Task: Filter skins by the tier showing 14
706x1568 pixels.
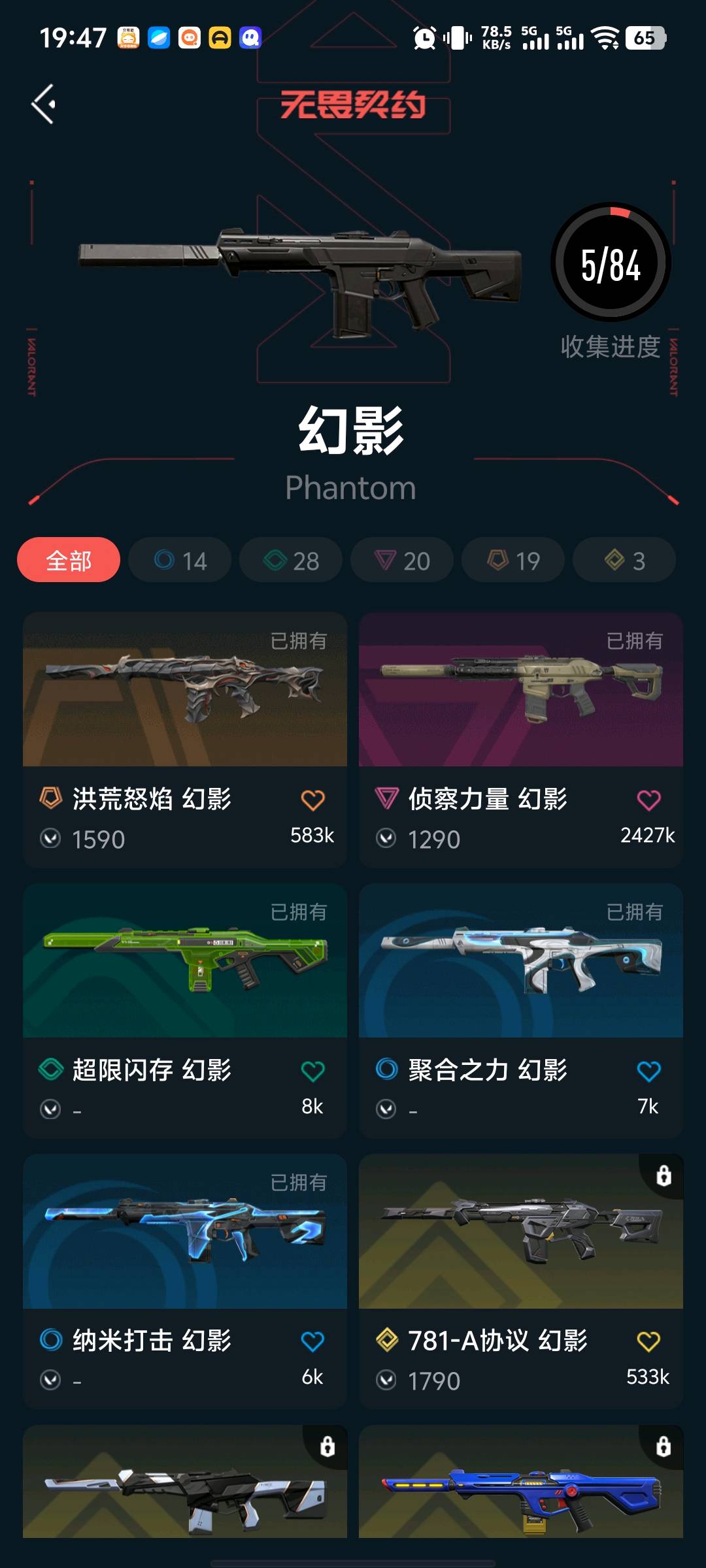Action: (x=180, y=560)
